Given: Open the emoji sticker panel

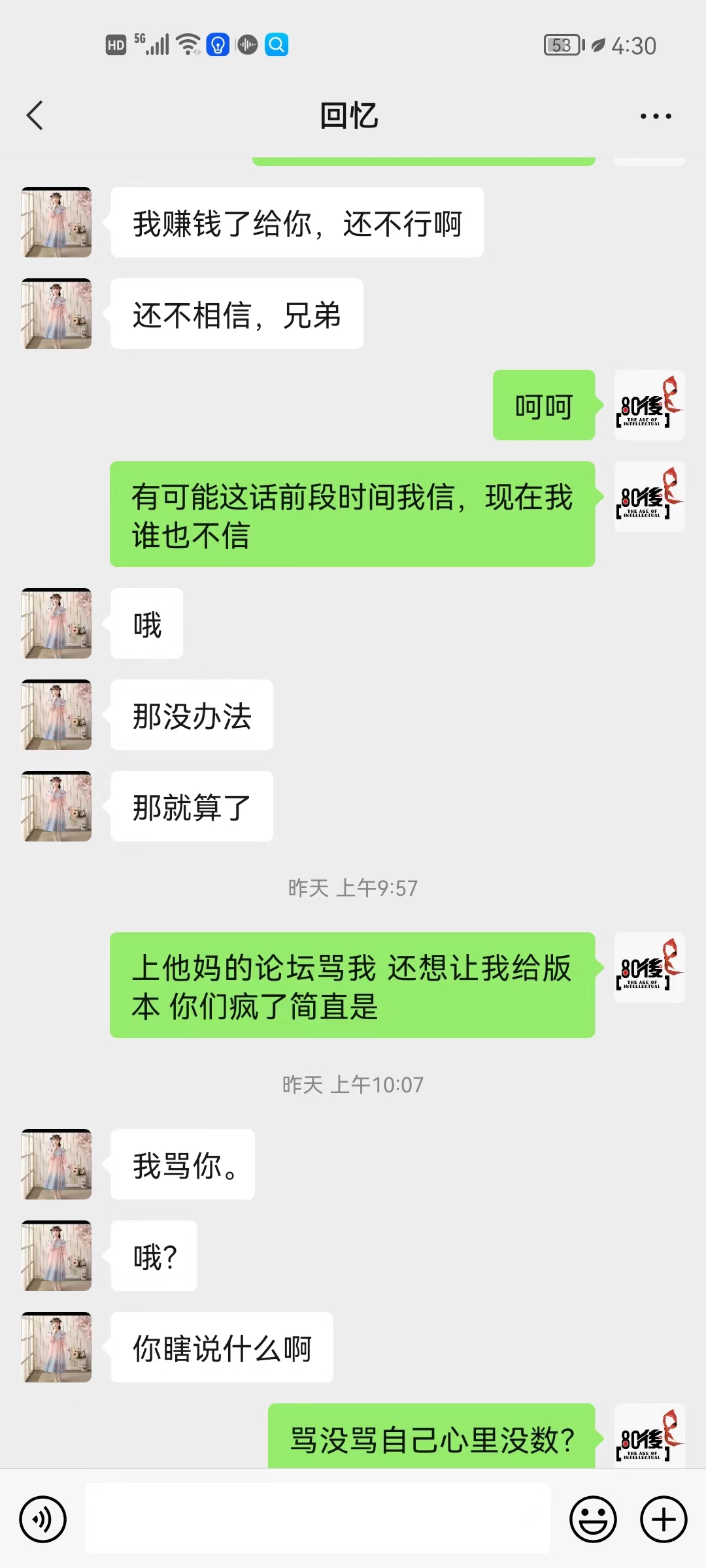Looking at the screenshot, I should tap(593, 1519).
